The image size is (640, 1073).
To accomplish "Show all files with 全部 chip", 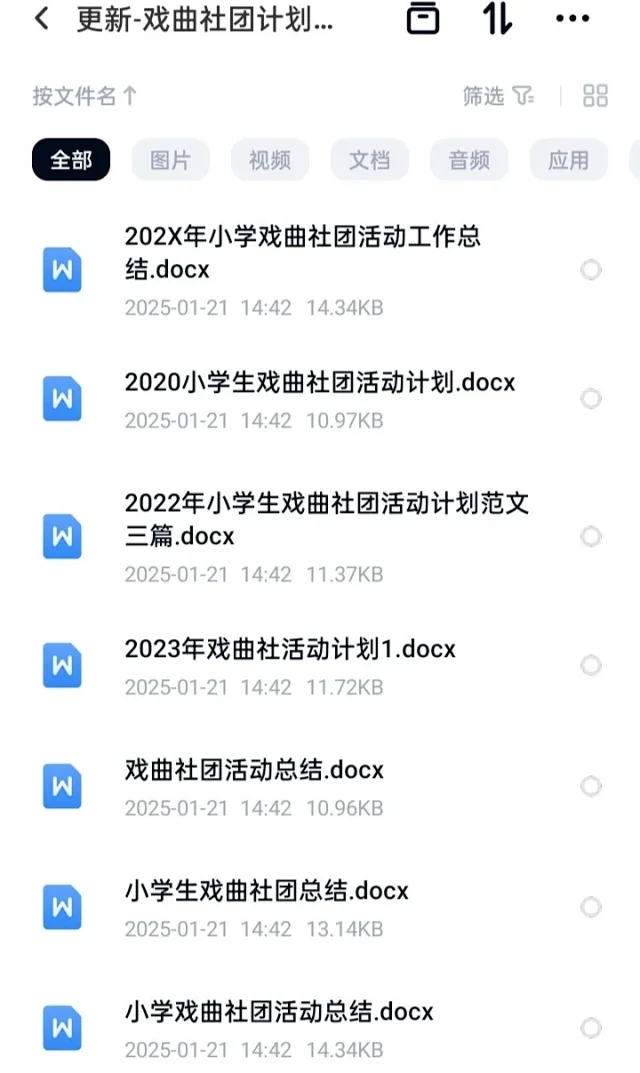I will pos(70,160).
